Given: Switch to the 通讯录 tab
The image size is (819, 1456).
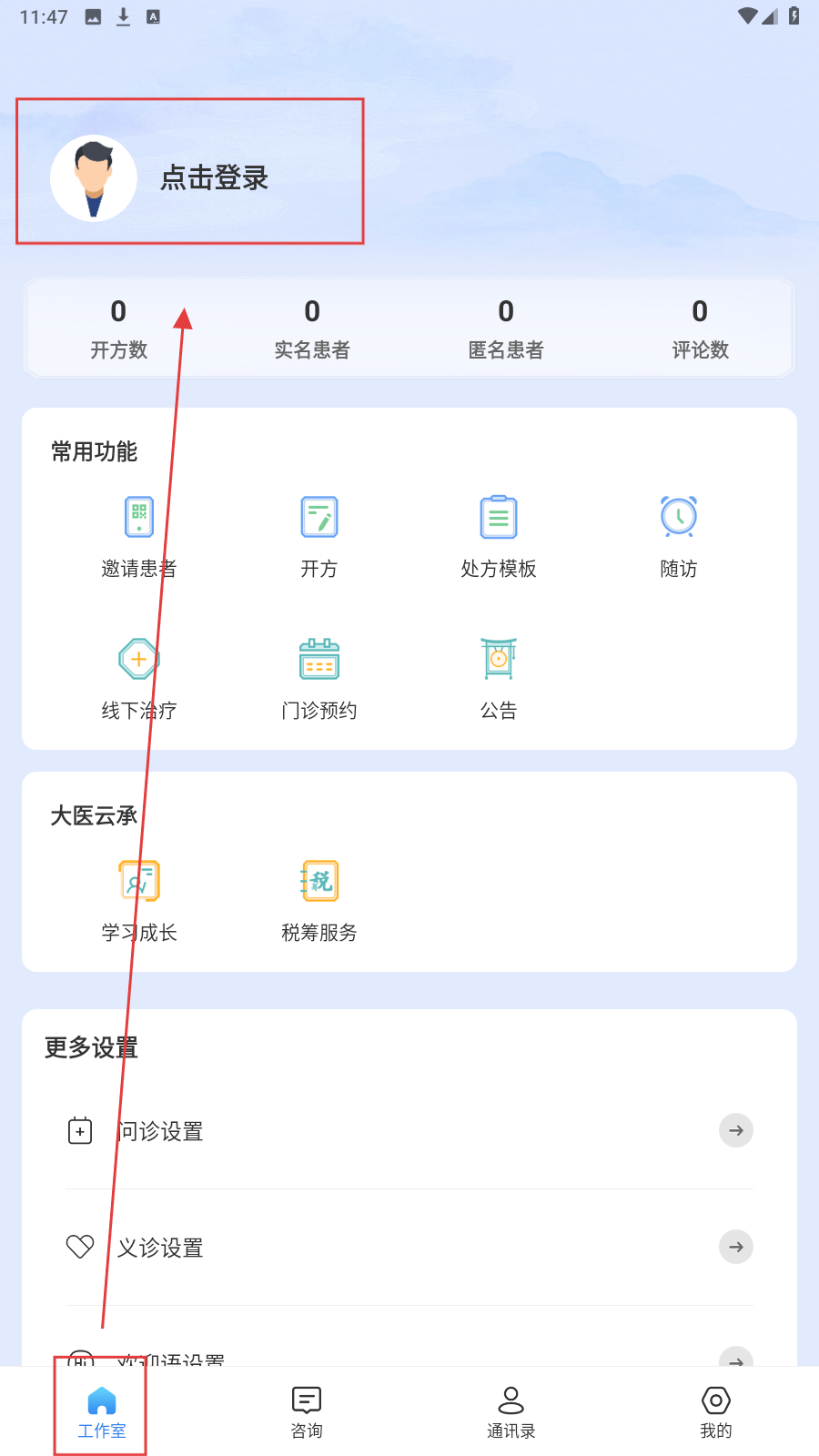Looking at the screenshot, I should coord(511,1411).
